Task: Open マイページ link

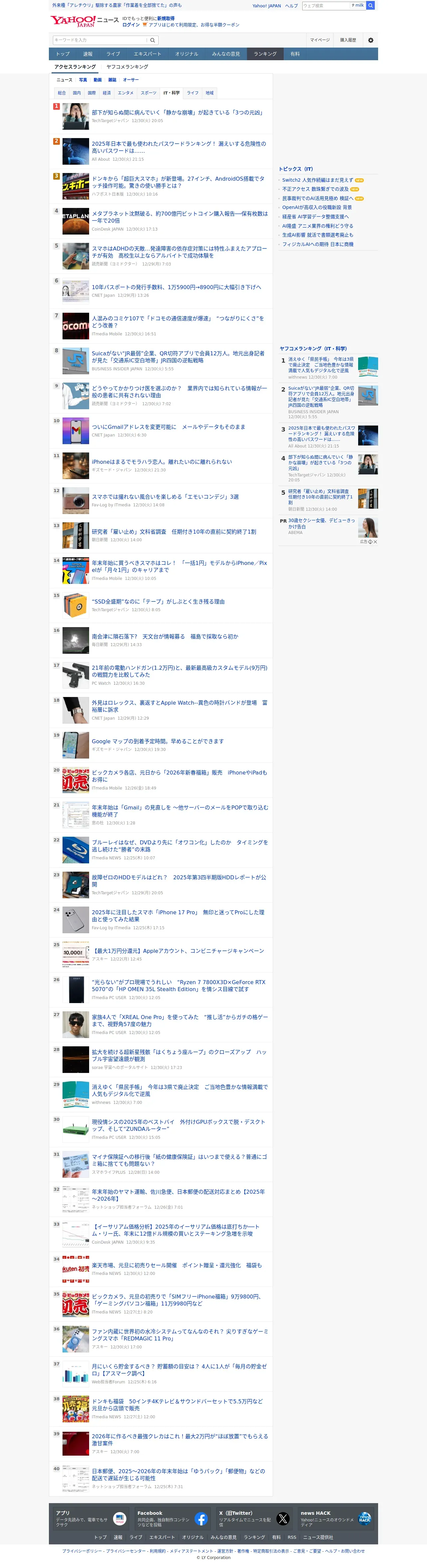Action: pos(320,40)
